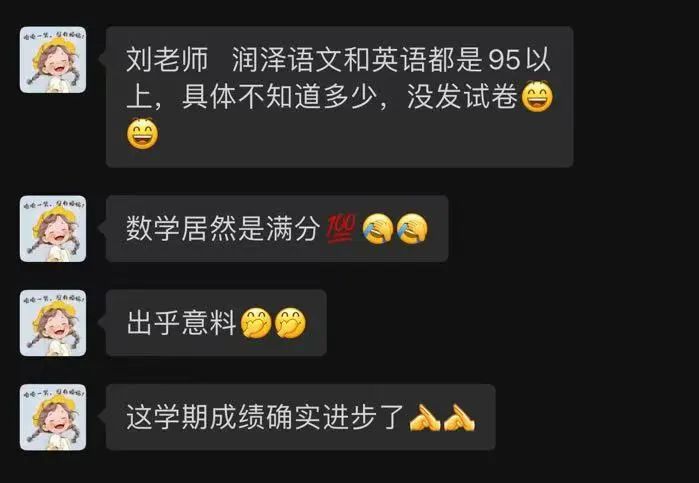The width and height of the screenshot is (699, 483).
Task: Open sender's avatar beside the 刘老师 message
Action: point(53,60)
